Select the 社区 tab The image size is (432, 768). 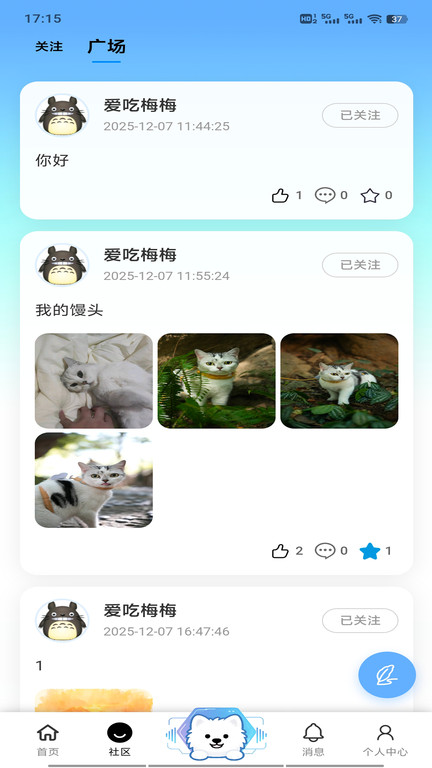(x=120, y=740)
